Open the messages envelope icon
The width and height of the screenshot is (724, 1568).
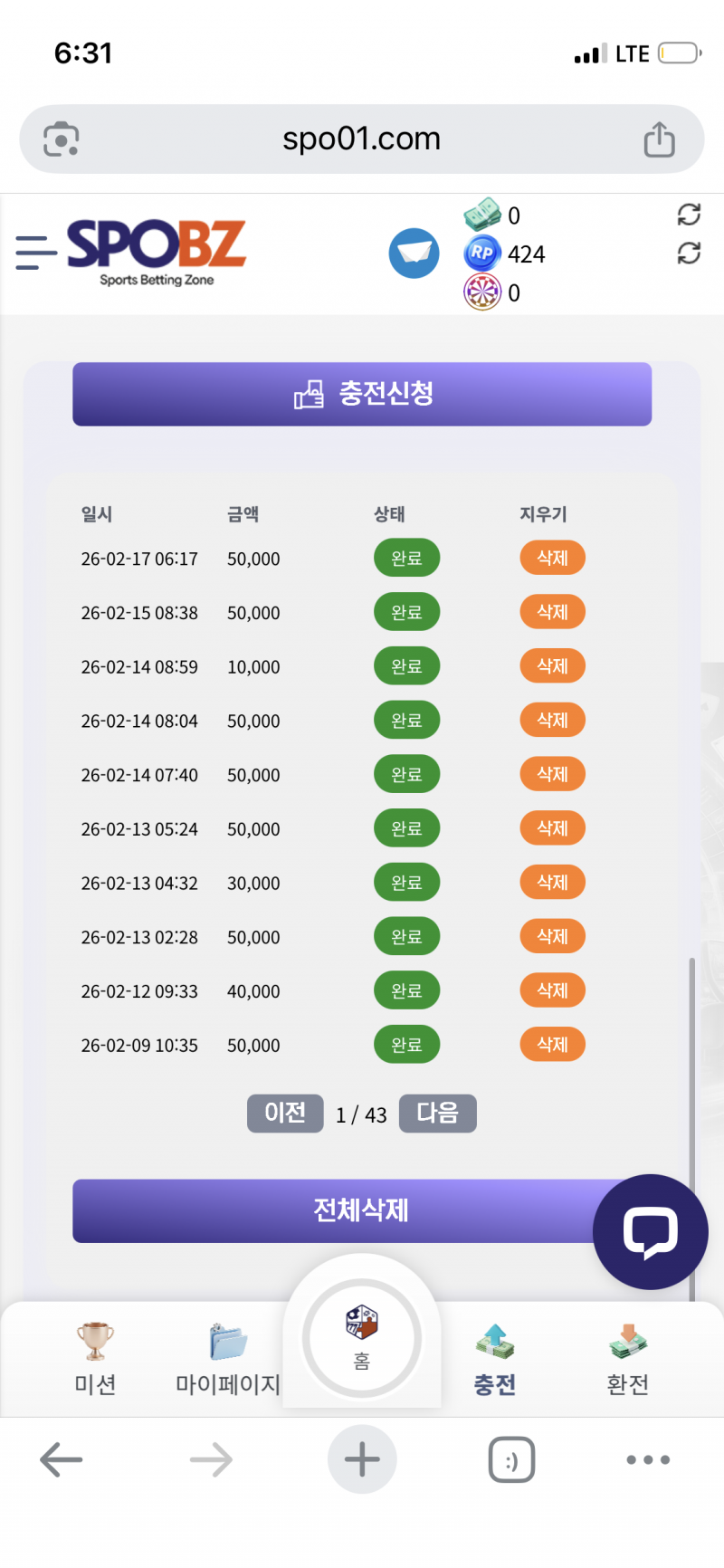tap(414, 253)
